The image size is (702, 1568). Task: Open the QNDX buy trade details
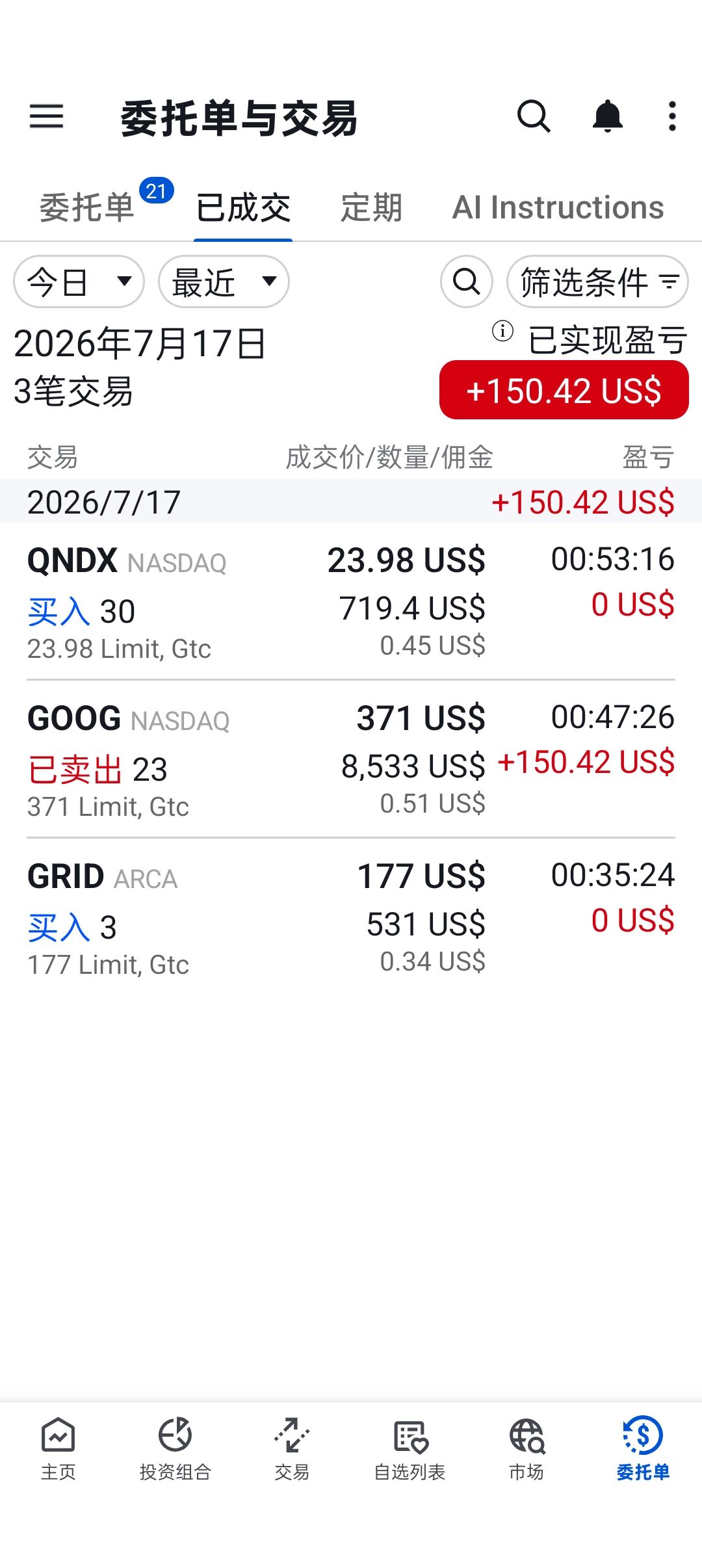pos(351,601)
